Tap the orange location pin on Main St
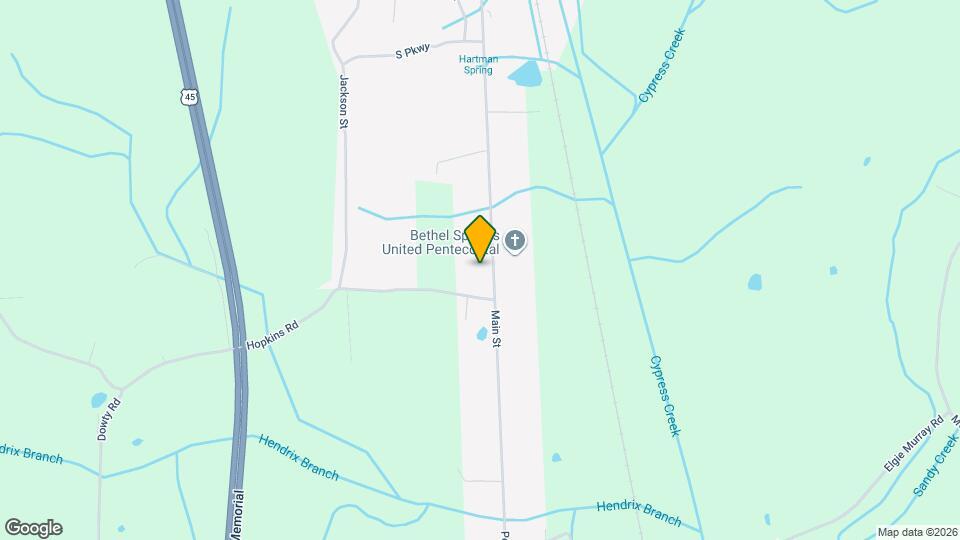 [480, 239]
